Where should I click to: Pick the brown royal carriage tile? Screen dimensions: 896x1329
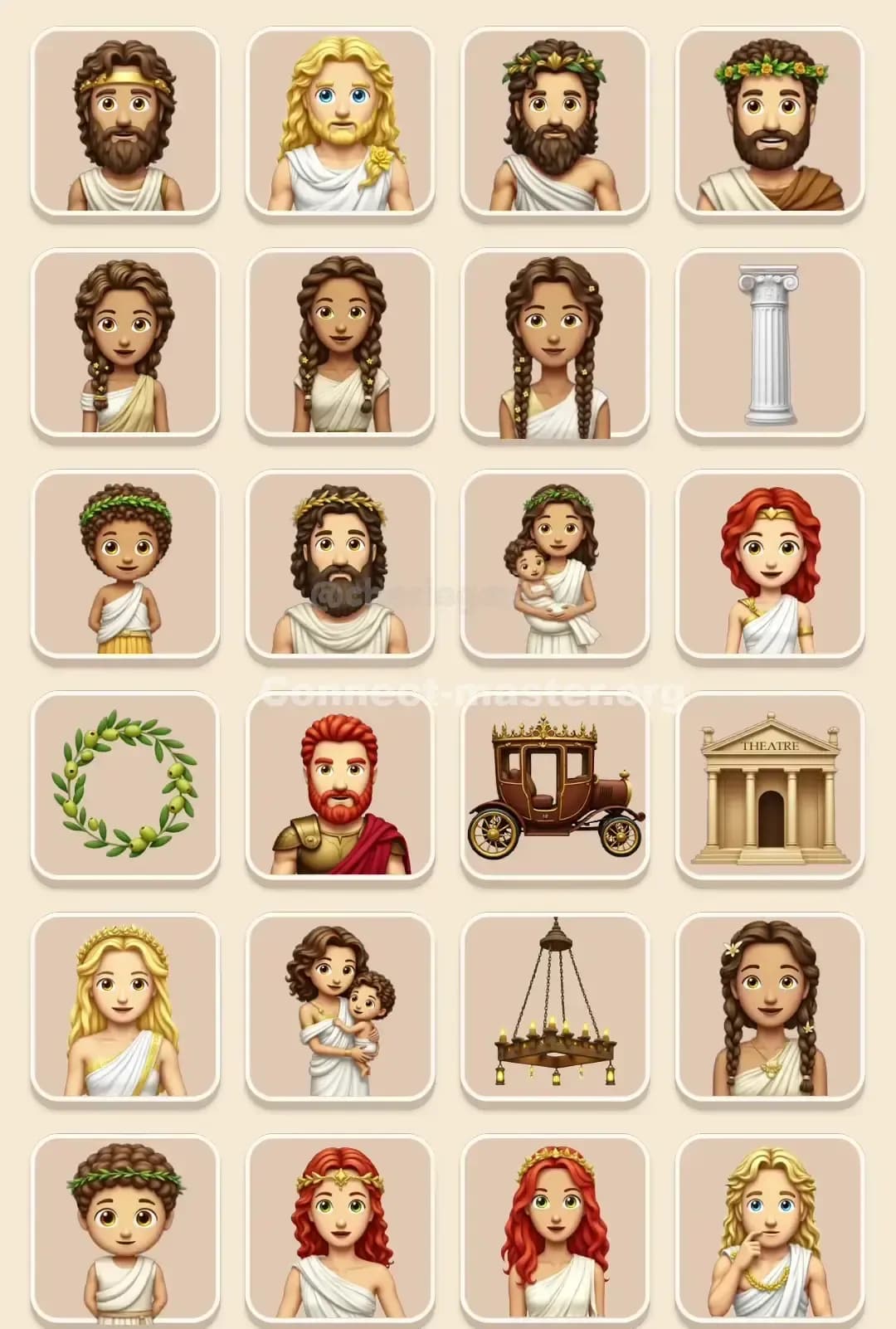[x=554, y=785]
